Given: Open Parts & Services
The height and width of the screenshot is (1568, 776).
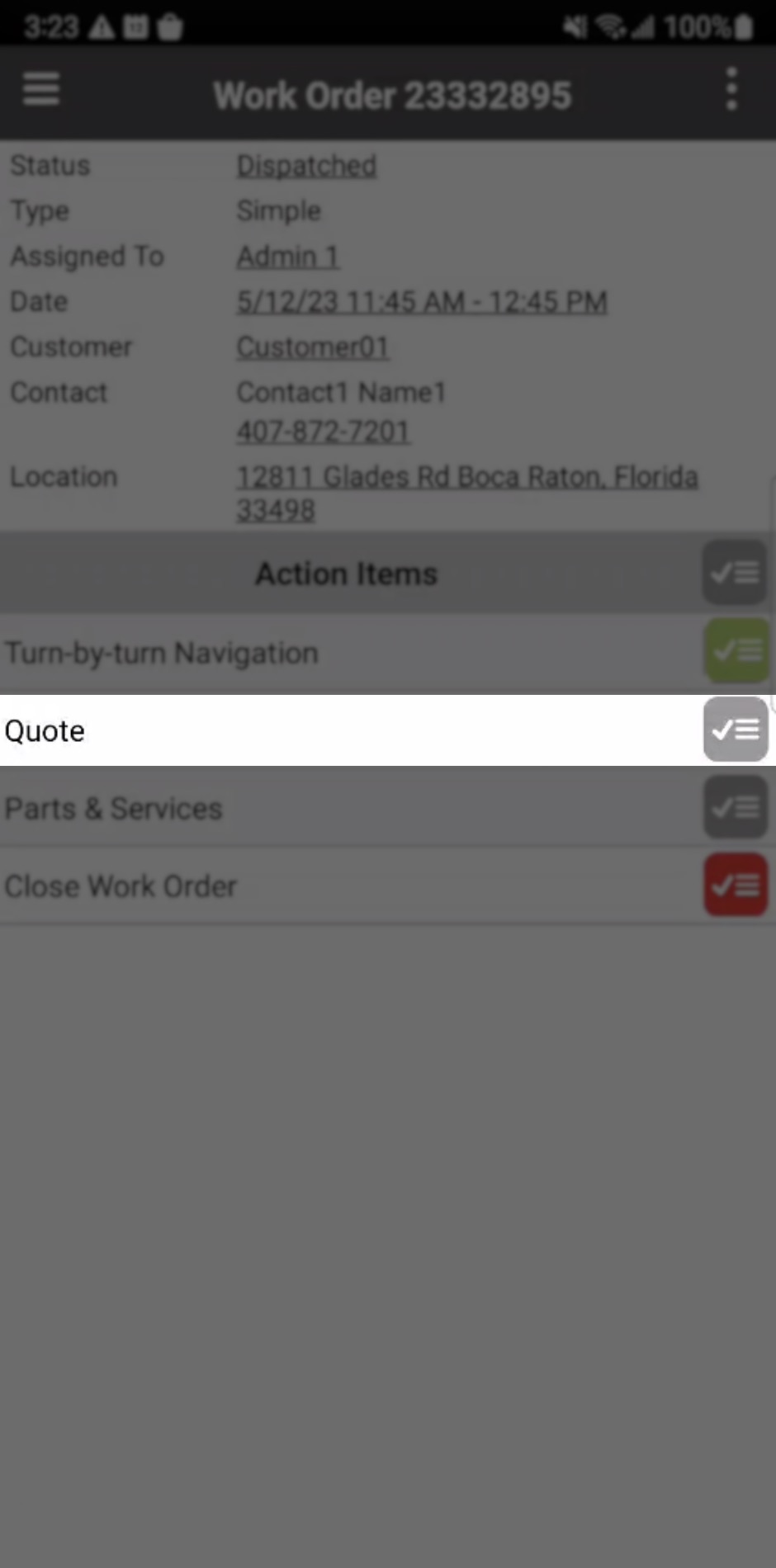Looking at the screenshot, I should (x=114, y=809).
